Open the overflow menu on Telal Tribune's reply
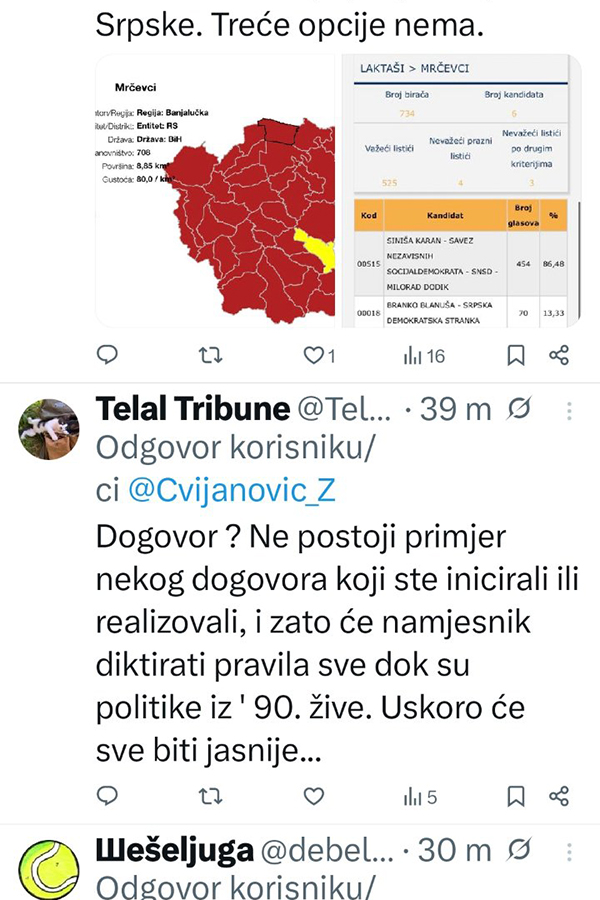 coord(569,408)
